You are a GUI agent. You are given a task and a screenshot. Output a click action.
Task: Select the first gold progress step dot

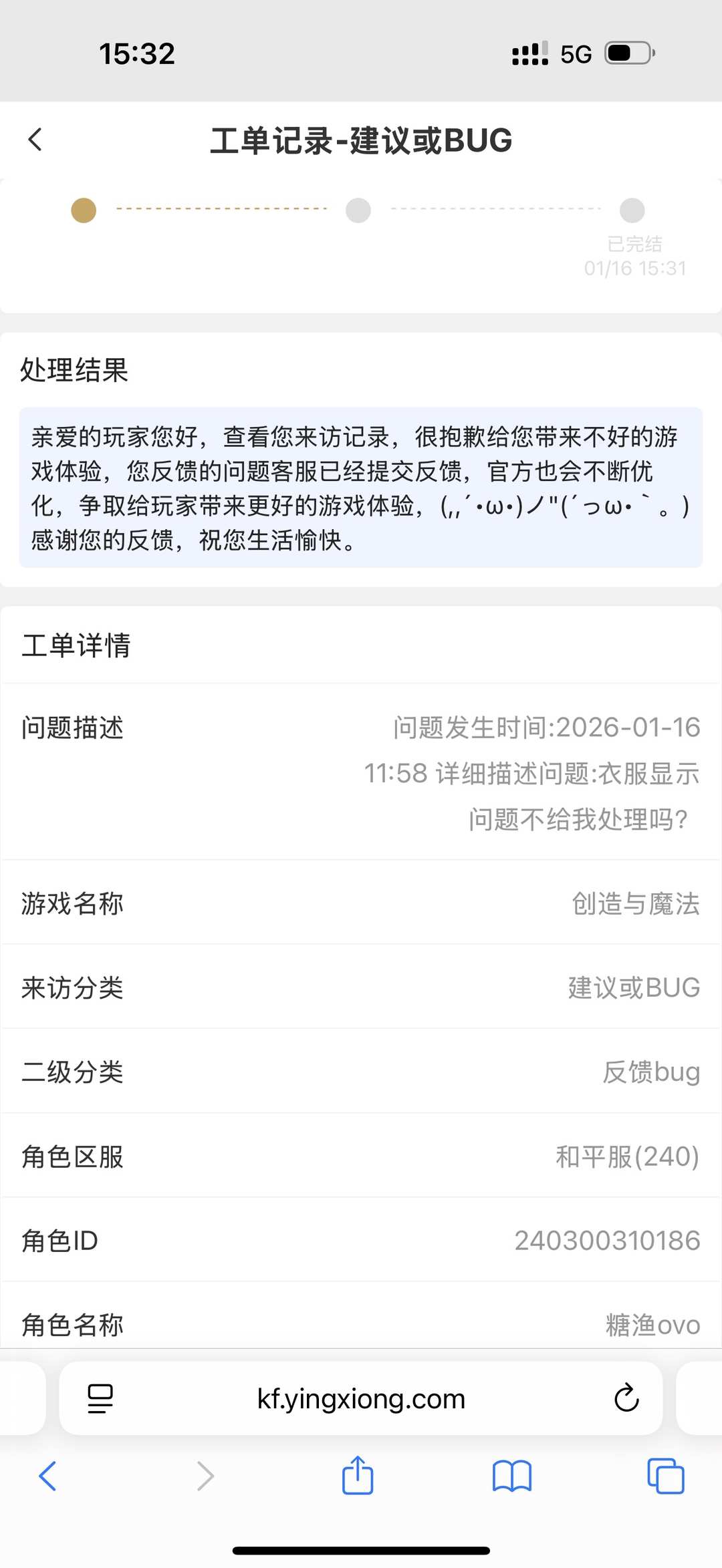click(83, 210)
